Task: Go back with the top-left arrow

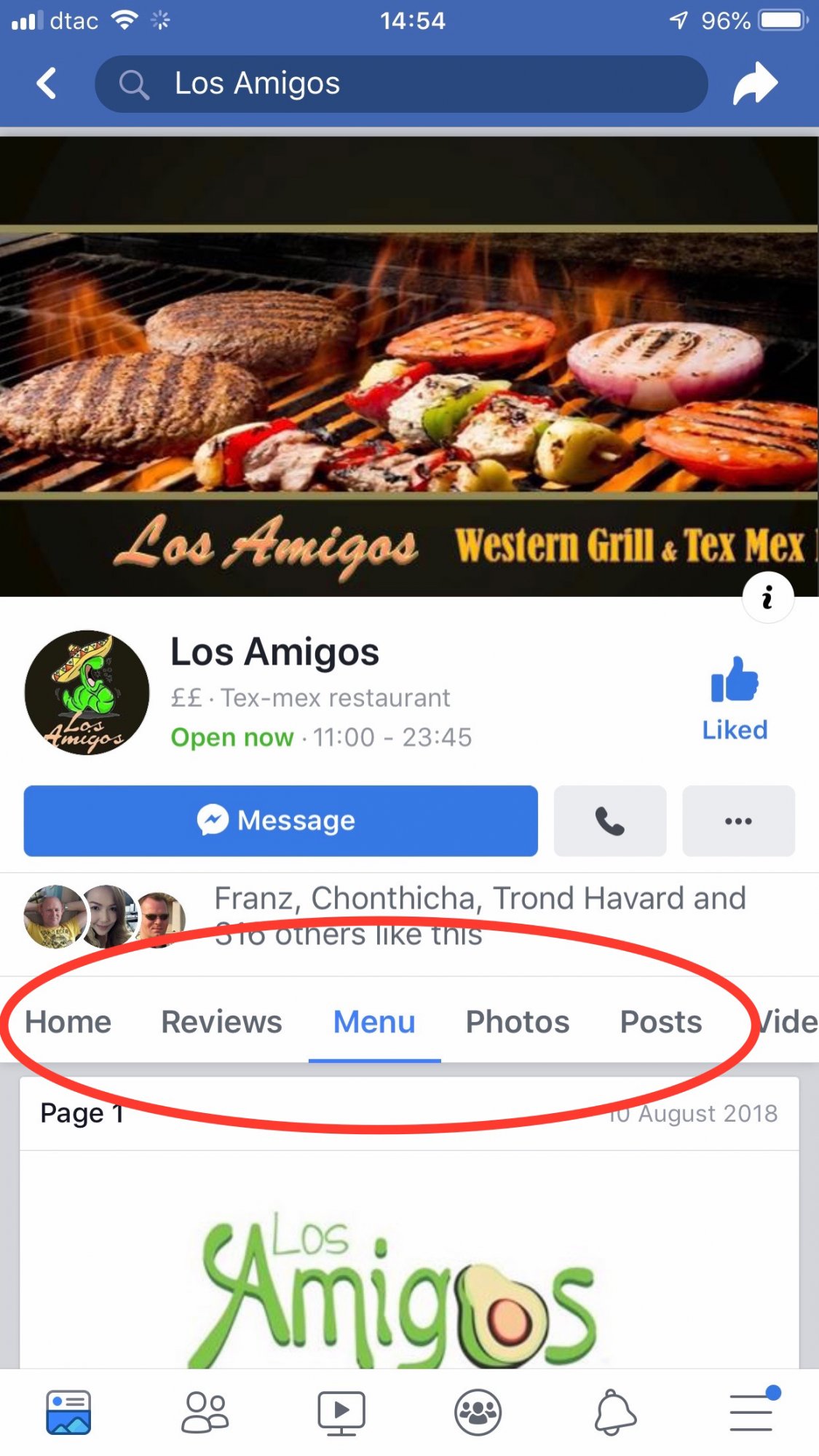Action: click(47, 83)
